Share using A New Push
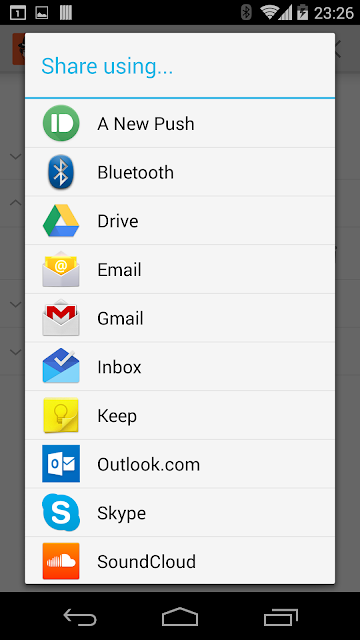This screenshot has height=640, width=360. click(180, 123)
